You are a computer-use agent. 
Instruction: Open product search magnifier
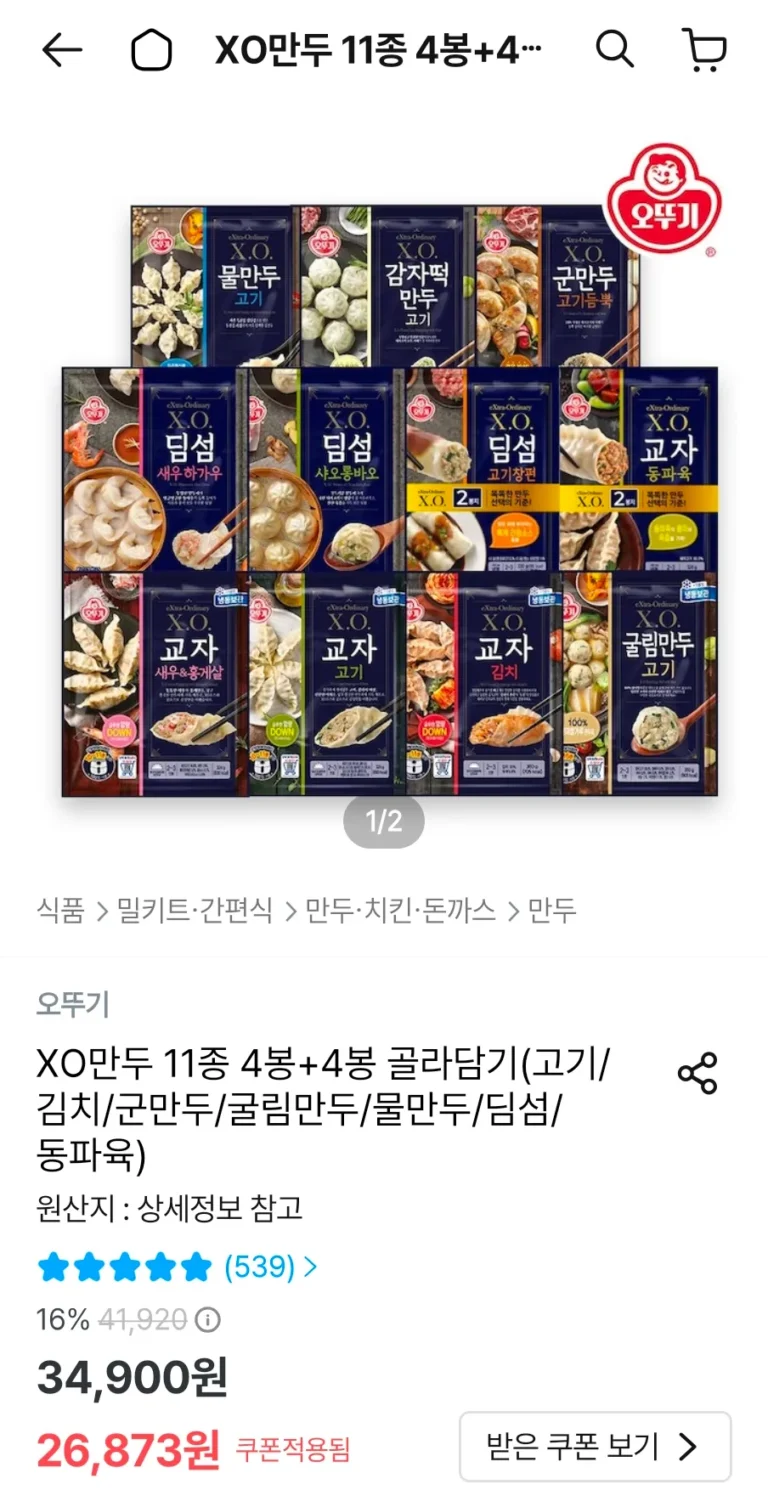click(614, 48)
